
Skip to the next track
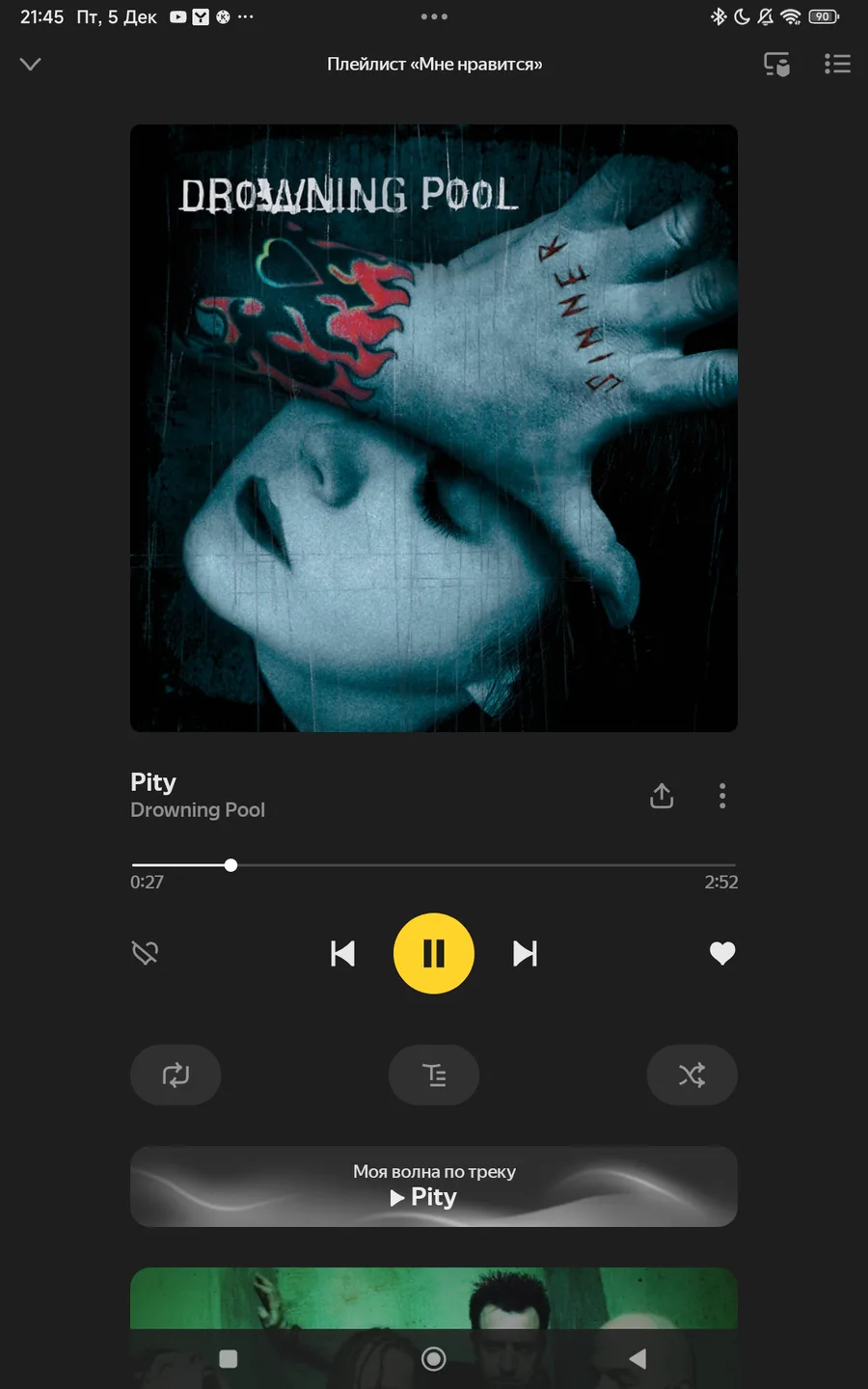(525, 953)
